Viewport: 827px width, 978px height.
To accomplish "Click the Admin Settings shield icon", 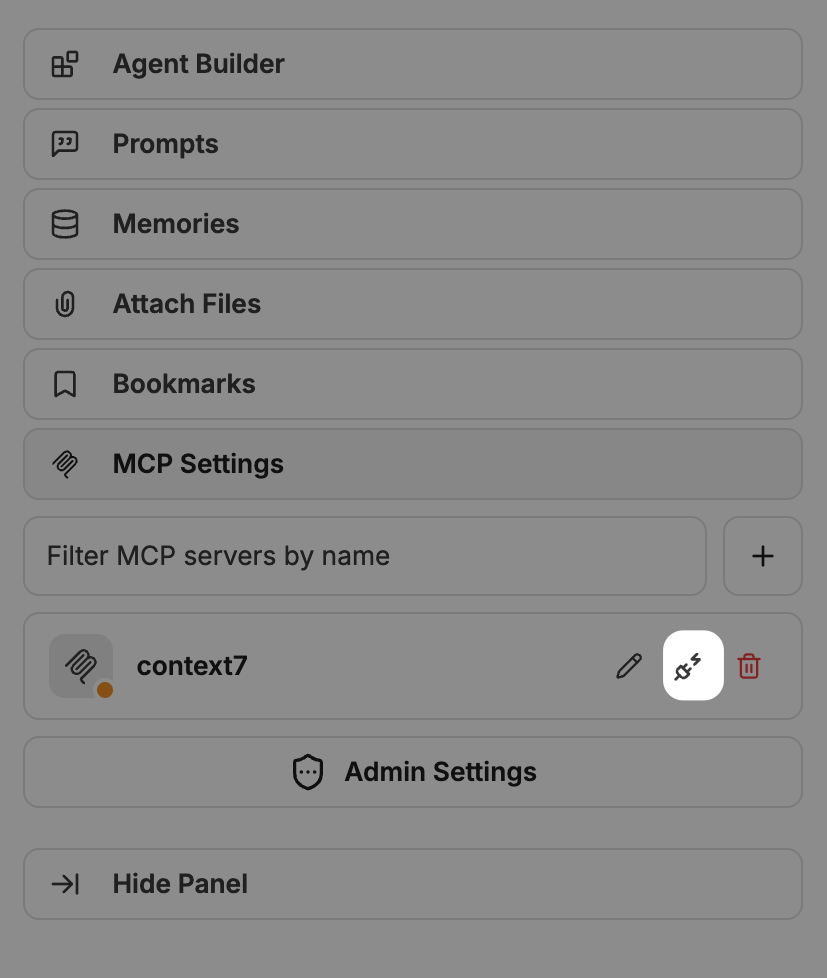I will pyautogui.click(x=308, y=771).
